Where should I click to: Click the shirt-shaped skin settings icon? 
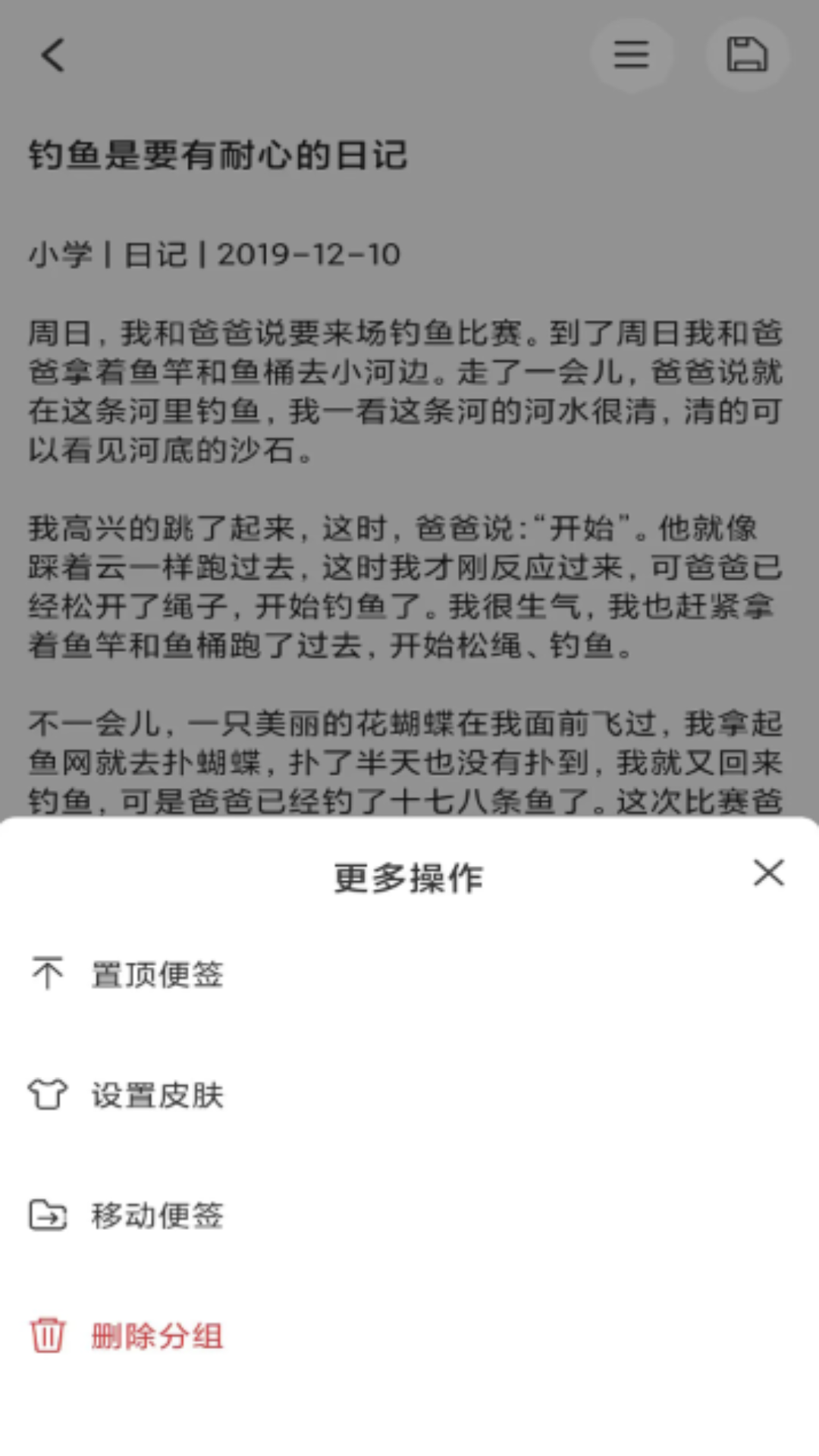click(47, 1094)
